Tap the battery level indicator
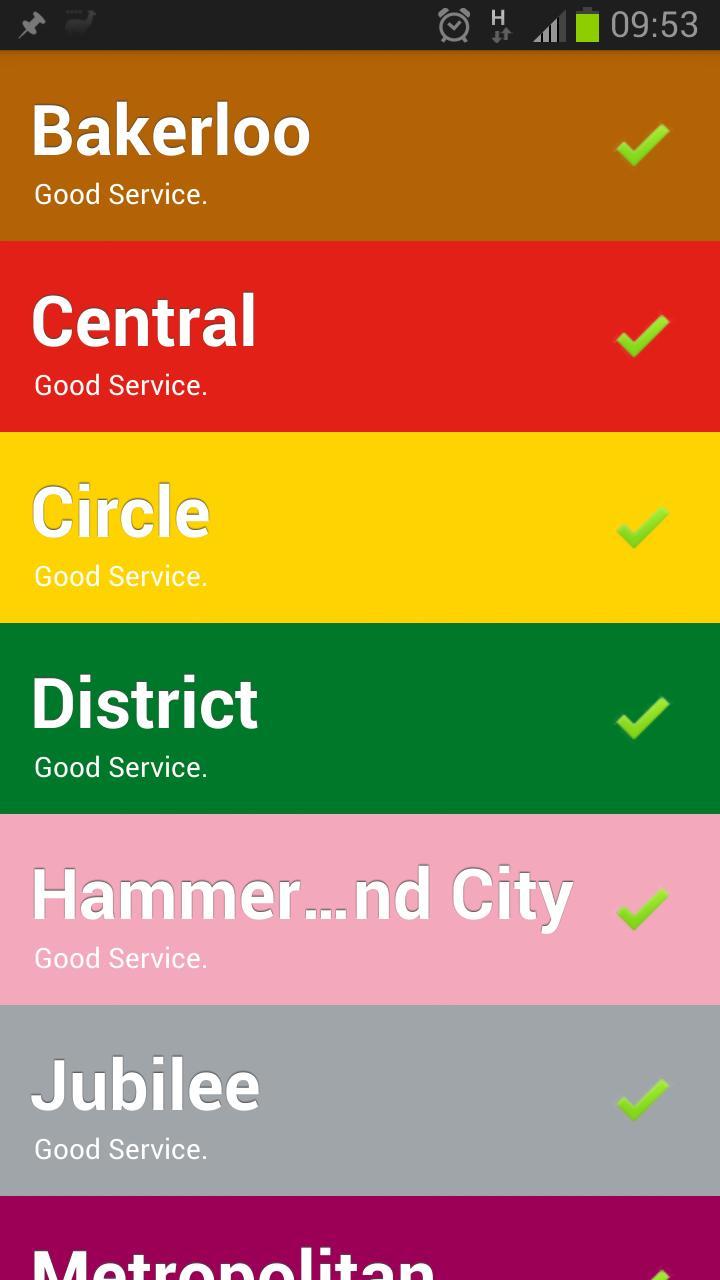720x1280 pixels. click(x=588, y=25)
